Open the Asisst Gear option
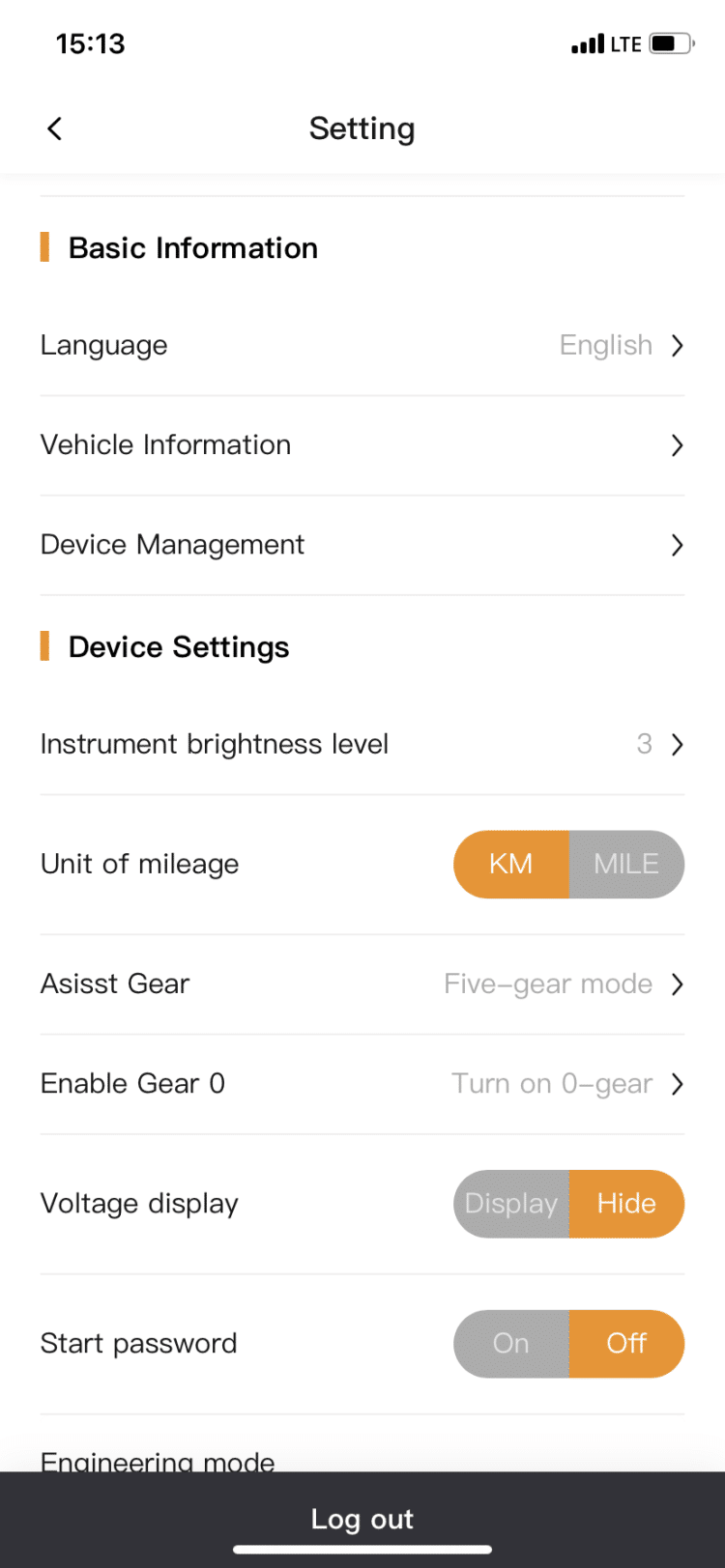 [x=362, y=984]
